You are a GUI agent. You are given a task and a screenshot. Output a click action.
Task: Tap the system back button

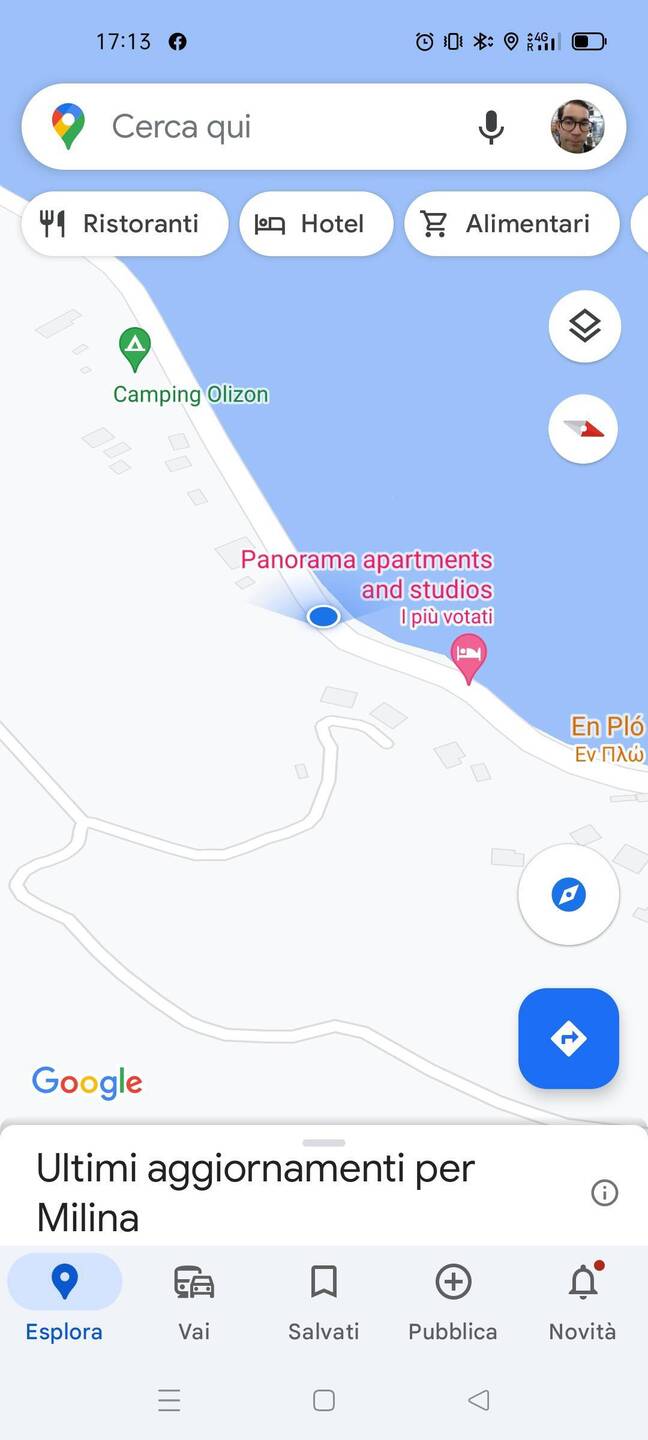tap(479, 1400)
